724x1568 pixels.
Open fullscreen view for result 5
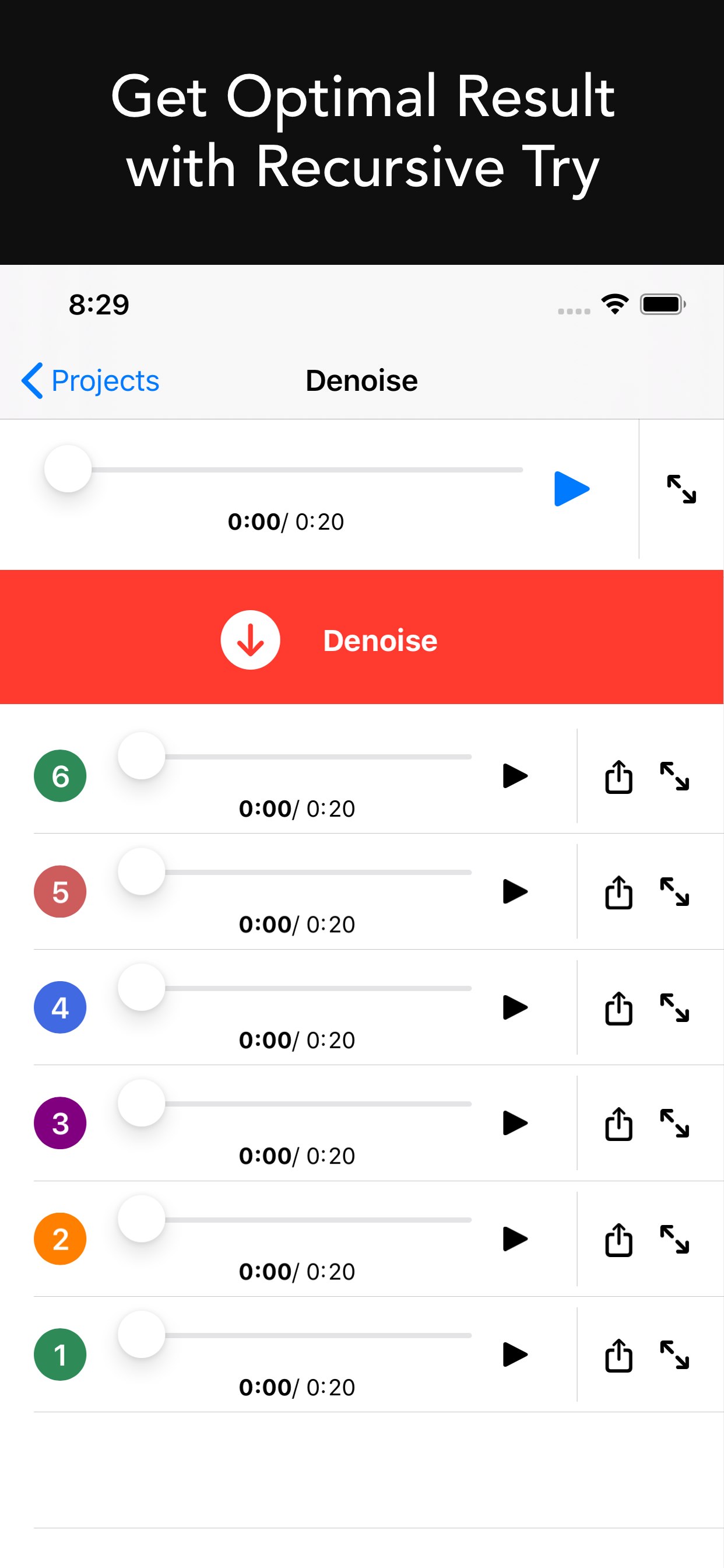[676, 892]
